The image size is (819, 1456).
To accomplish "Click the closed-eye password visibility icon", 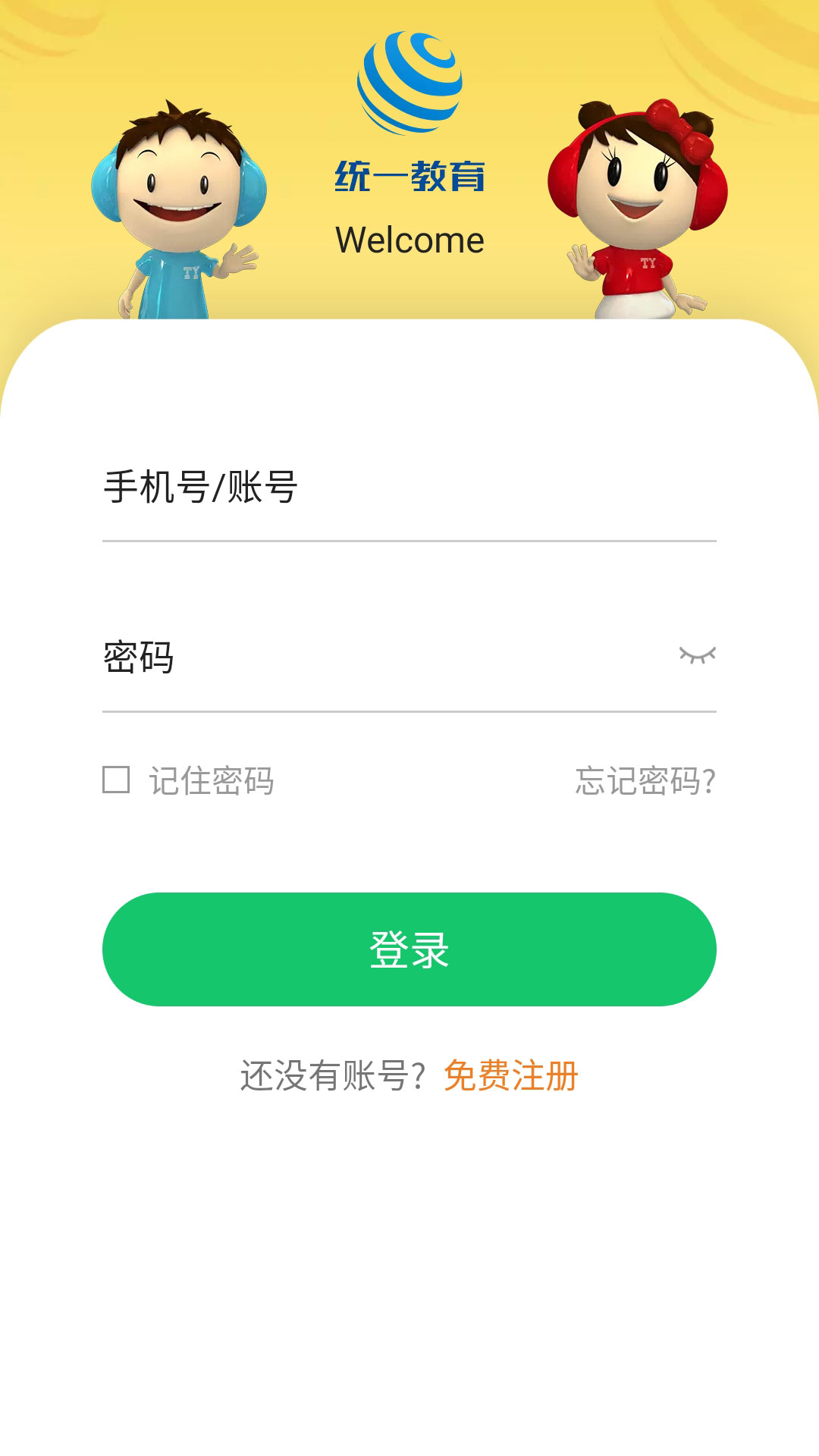I will pos(699,655).
